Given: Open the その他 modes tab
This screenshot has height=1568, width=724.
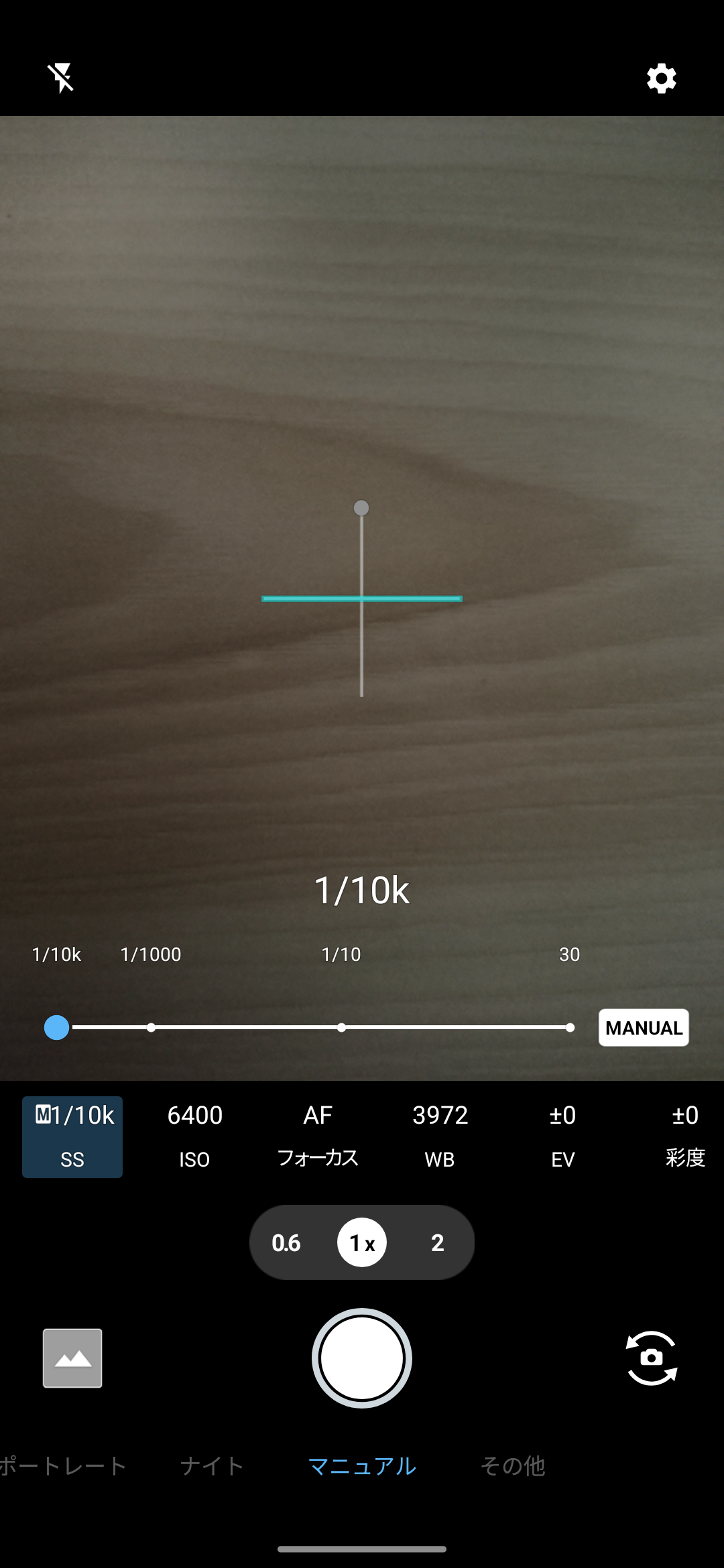Looking at the screenshot, I should click(x=513, y=1466).
